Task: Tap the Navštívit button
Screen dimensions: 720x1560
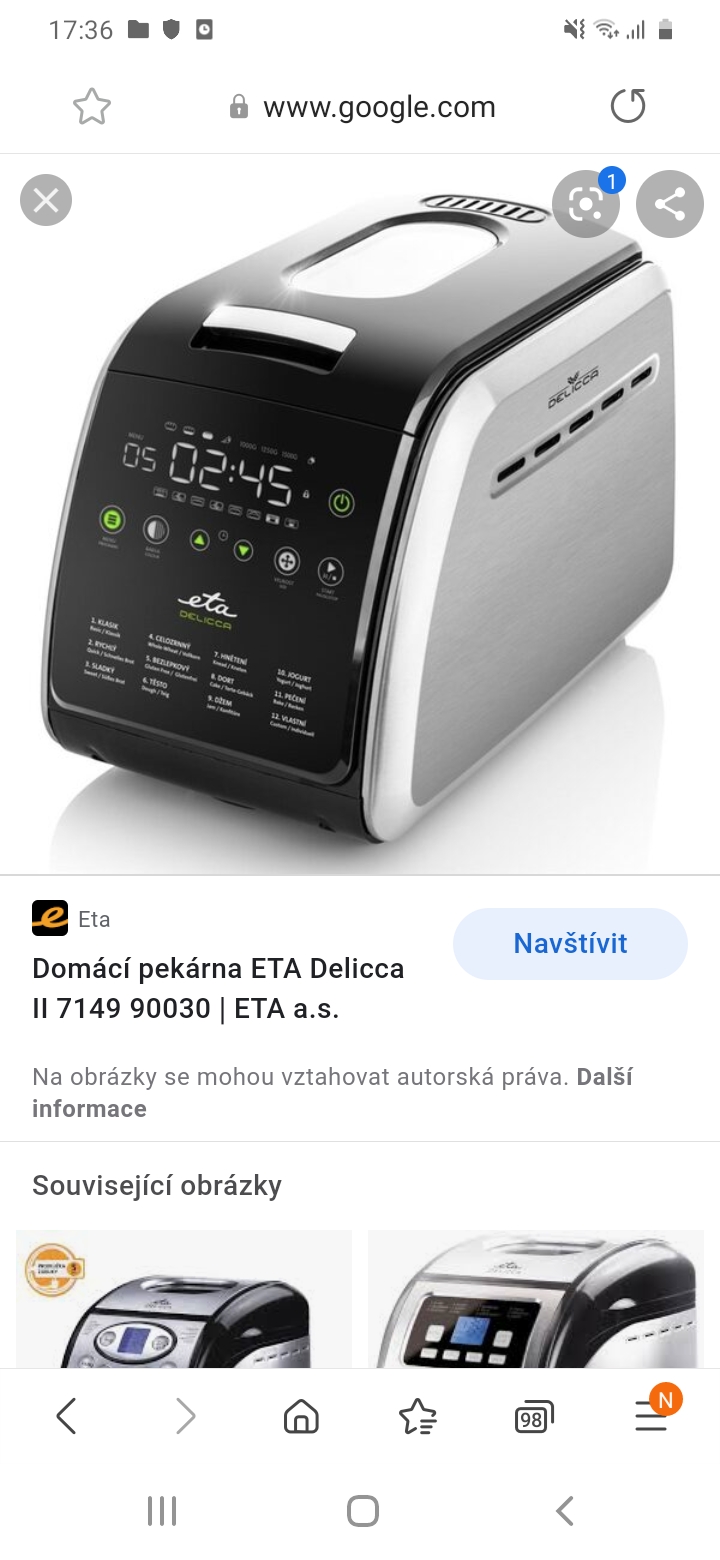Action: tap(570, 943)
